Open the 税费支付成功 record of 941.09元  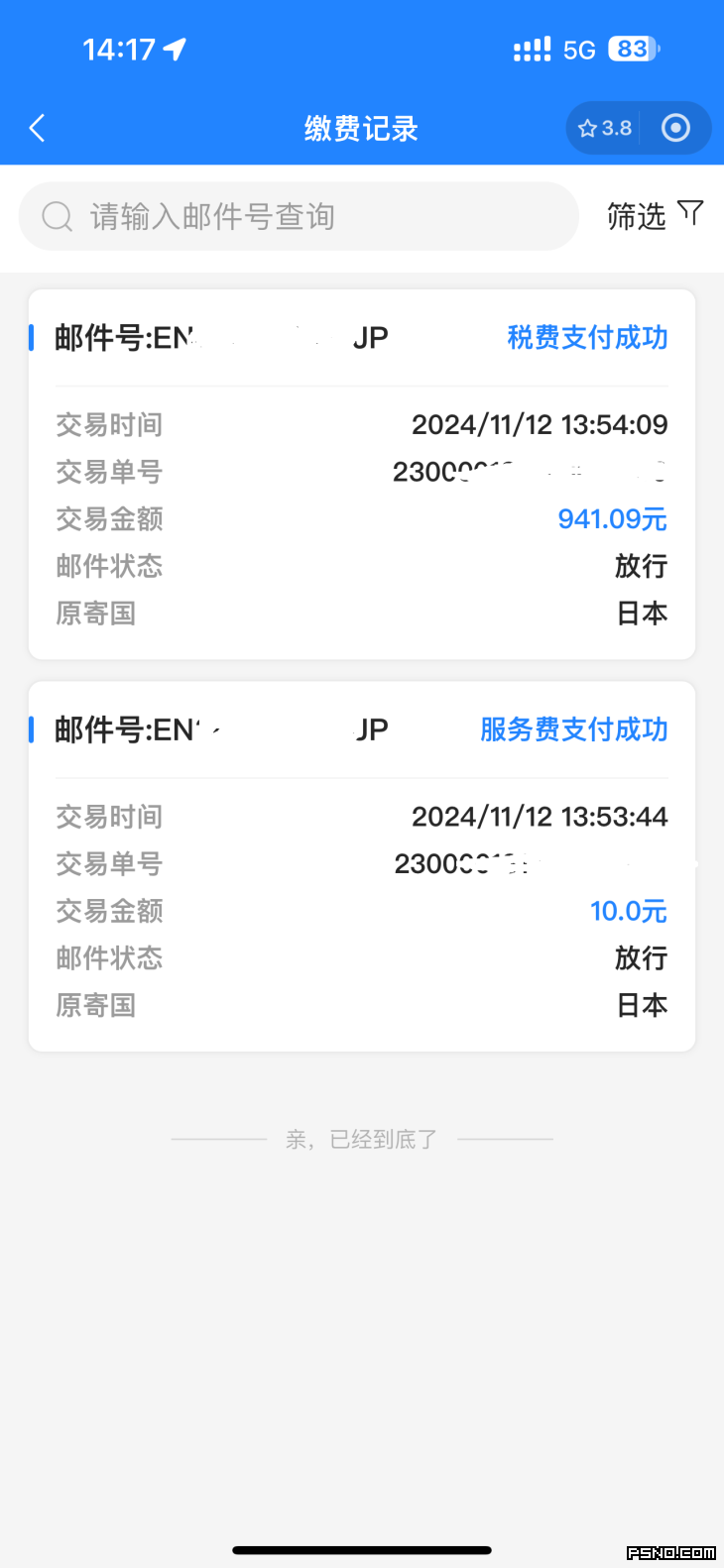pyautogui.click(x=362, y=475)
